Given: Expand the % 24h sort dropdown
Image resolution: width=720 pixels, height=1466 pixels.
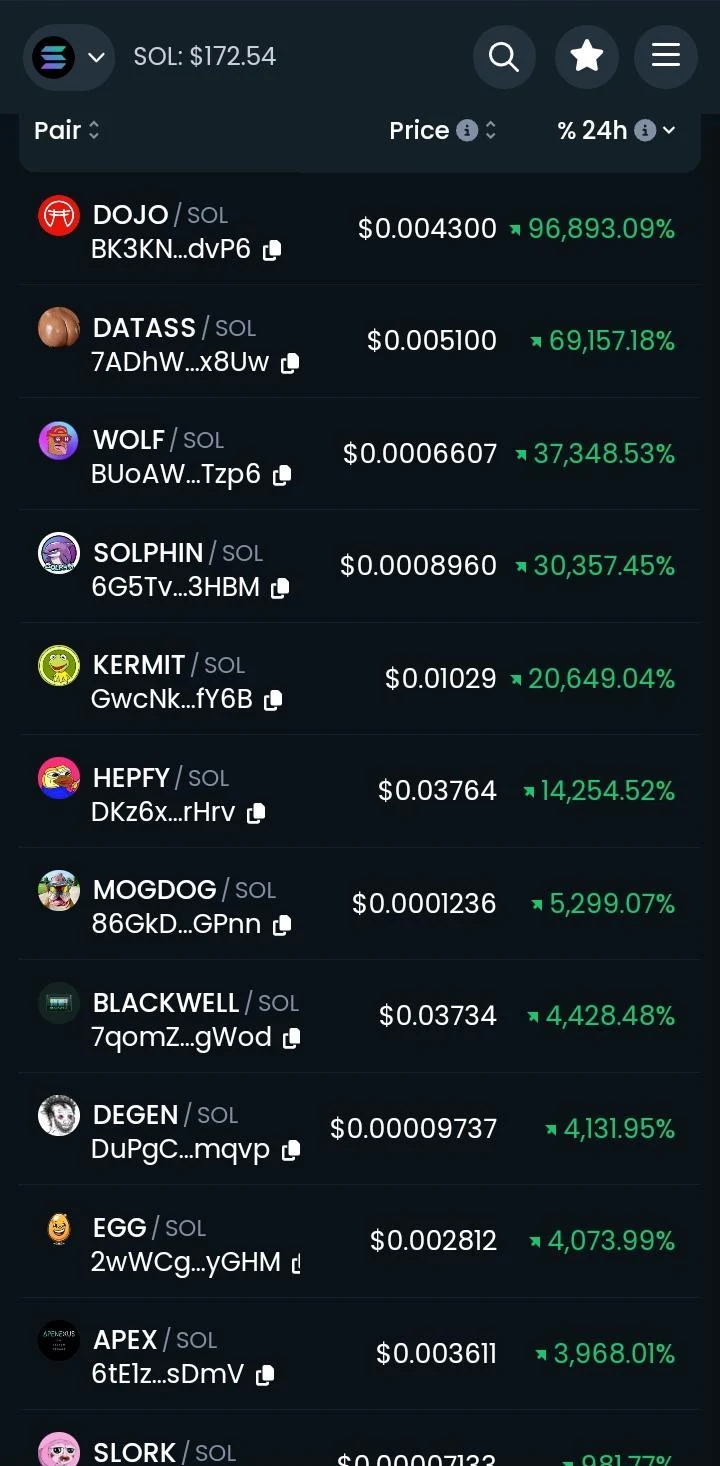Looking at the screenshot, I should click(x=670, y=130).
